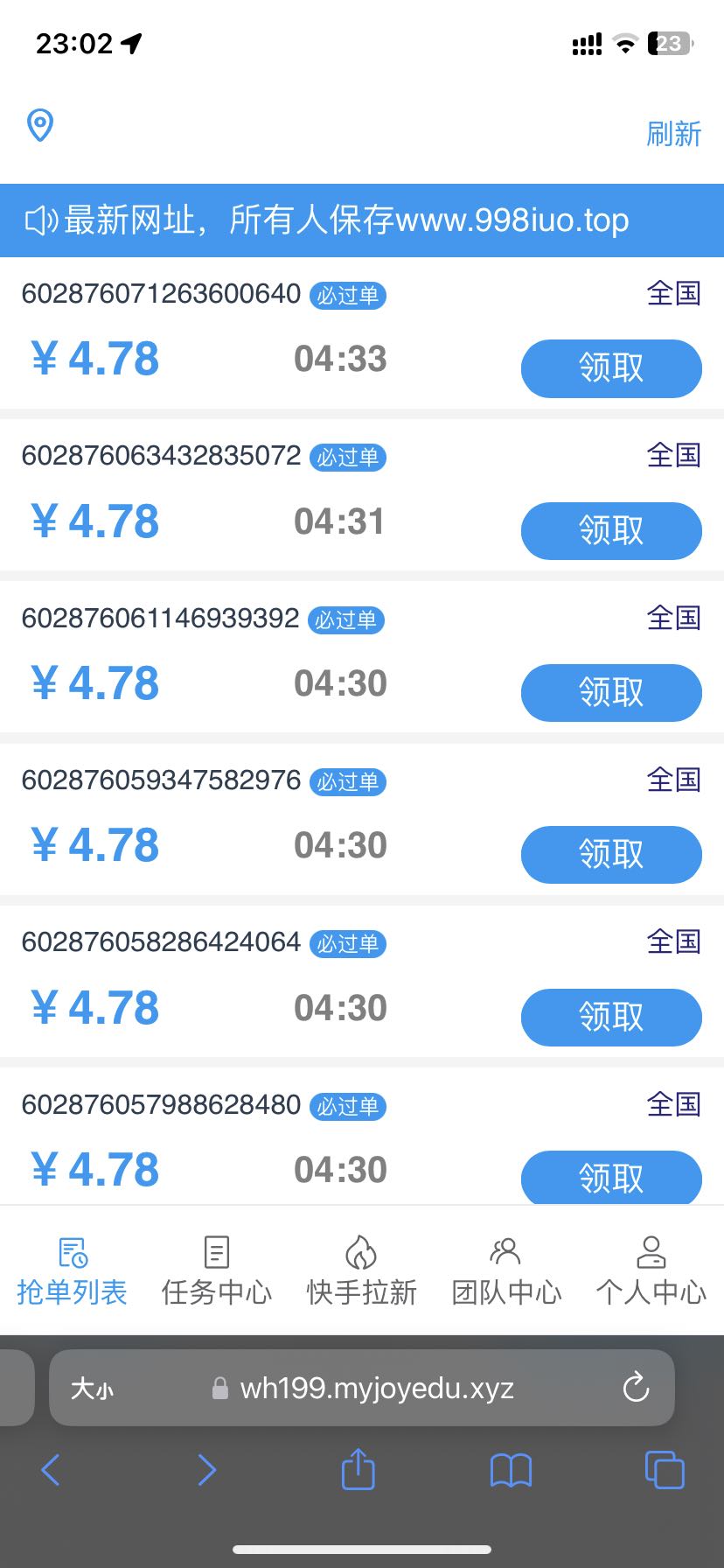Open the 任务中心 tab
The width and height of the screenshot is (724, 1568).
coord(216,1271)
